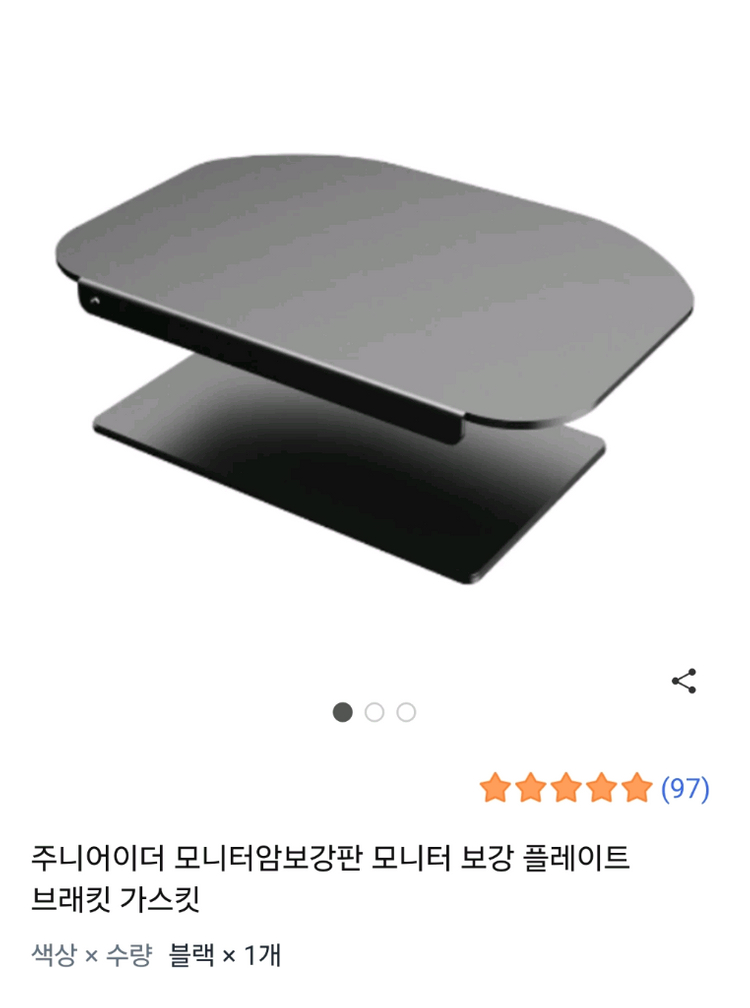Tap the first orange star in the rating

click(x=494, y=786)
